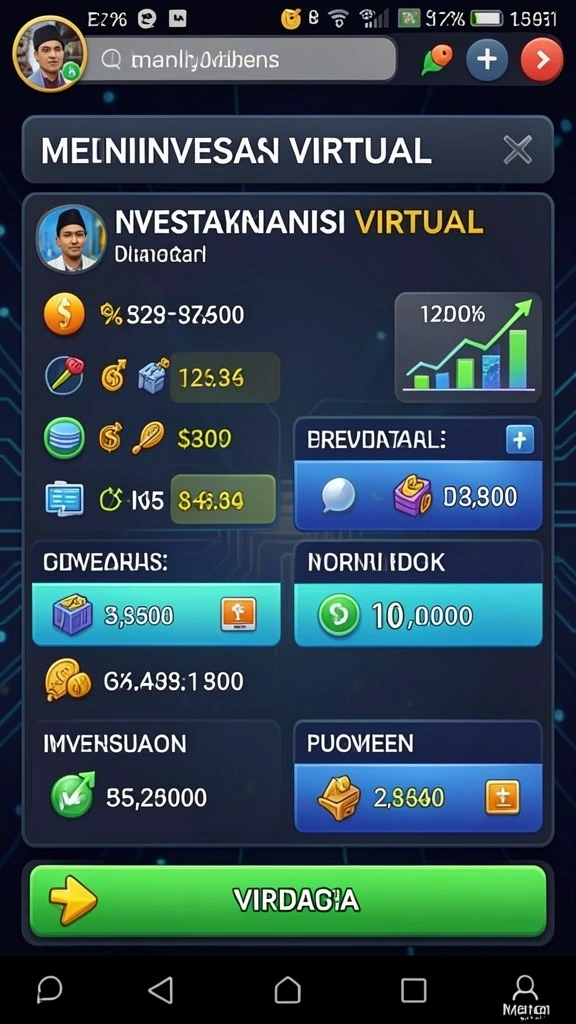Open the search field at top
576x1024 pixels.
click(239, 60)
